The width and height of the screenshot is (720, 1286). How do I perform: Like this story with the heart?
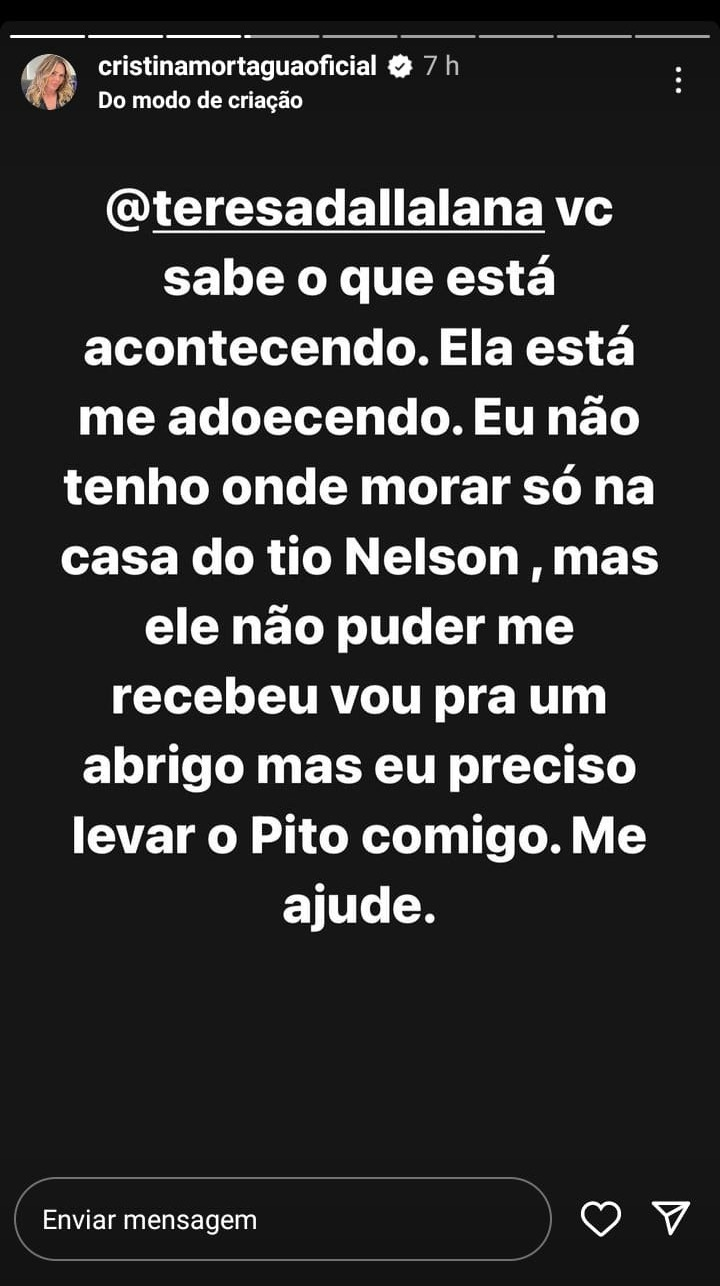601,1218
